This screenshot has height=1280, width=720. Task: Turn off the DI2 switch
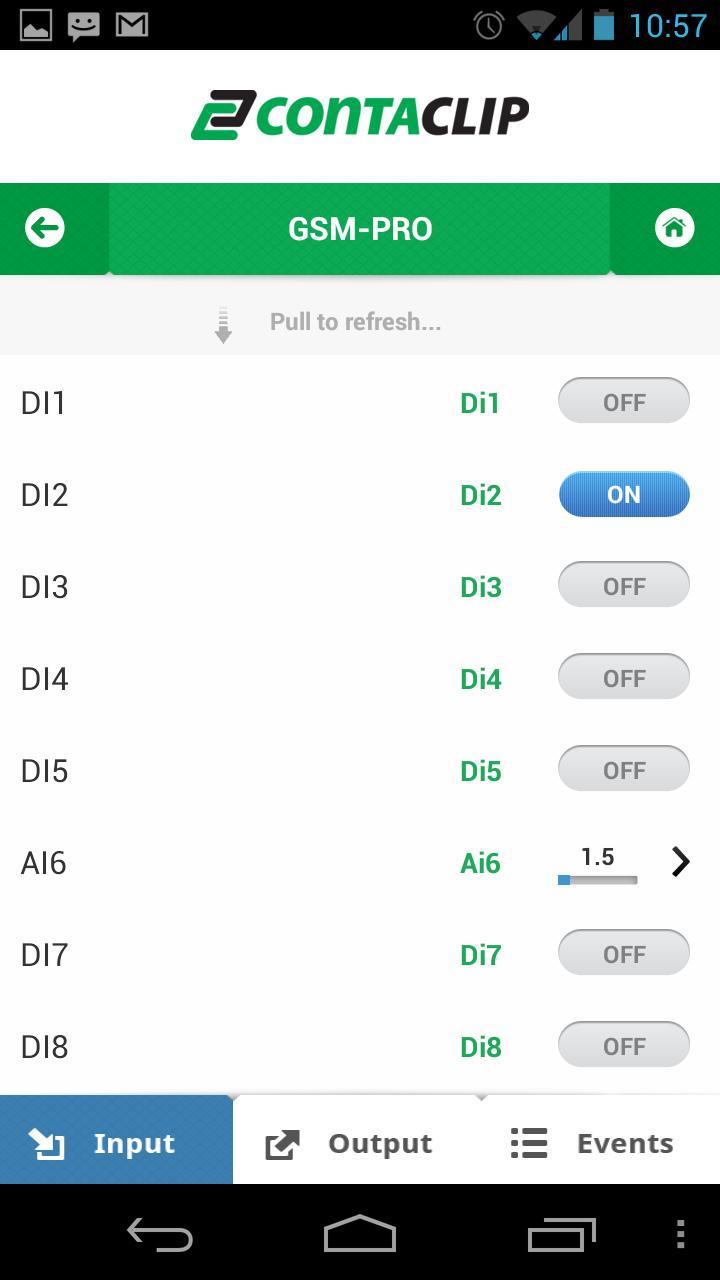pos(623,494)
